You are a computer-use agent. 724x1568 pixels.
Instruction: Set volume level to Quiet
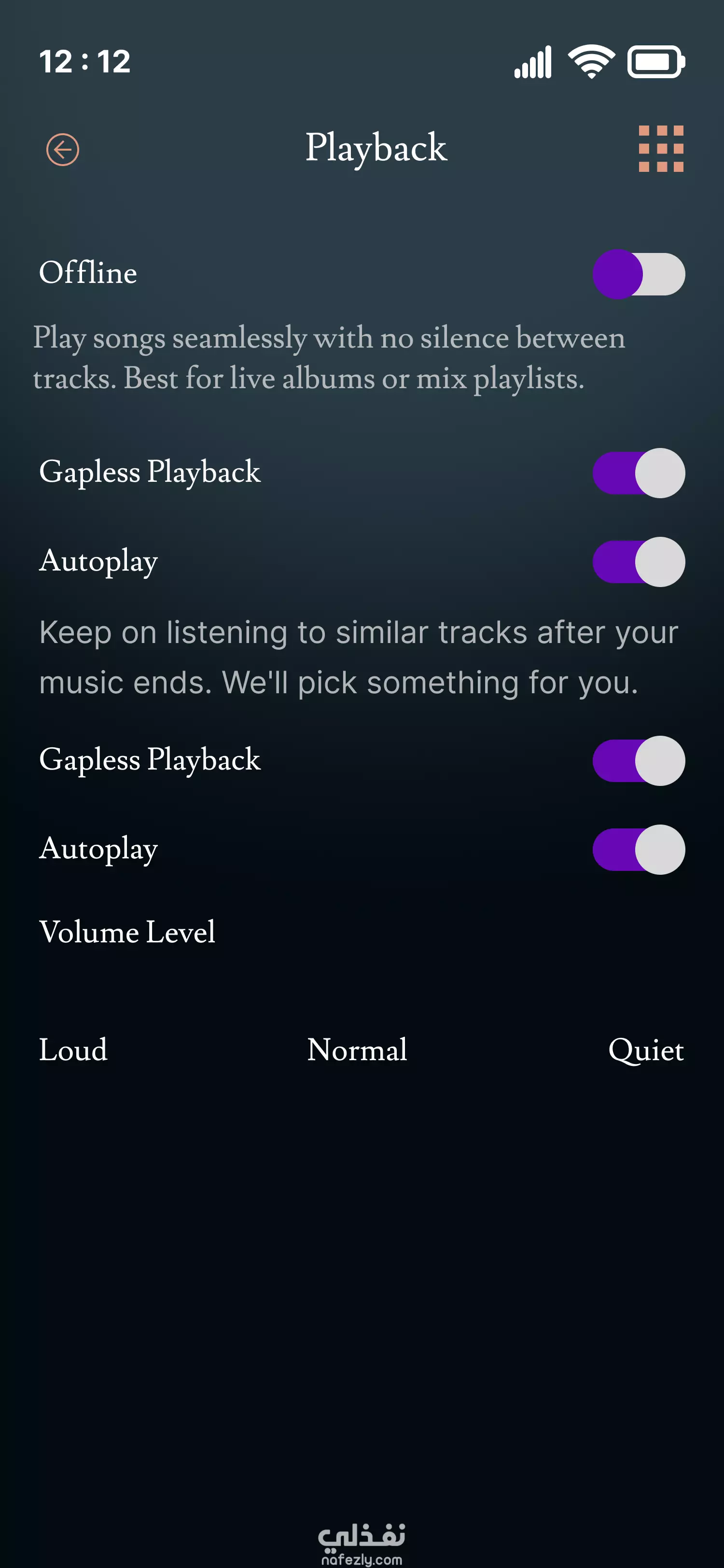coord(646,1050)
